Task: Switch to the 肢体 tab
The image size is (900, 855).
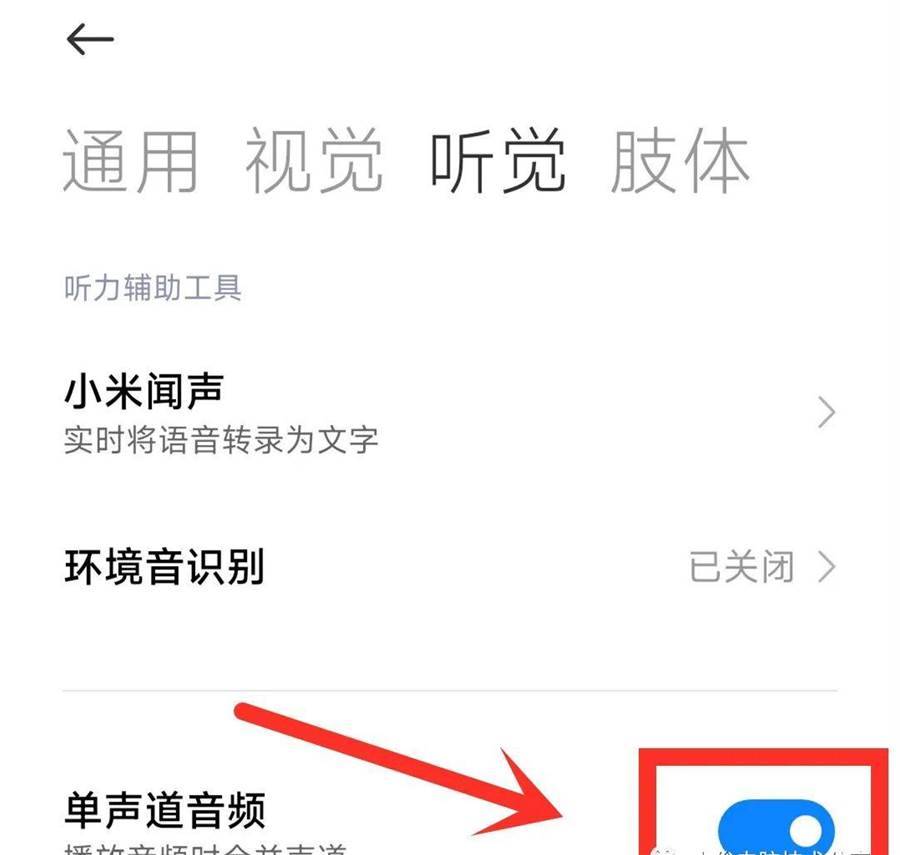Action: coord(680,160)
